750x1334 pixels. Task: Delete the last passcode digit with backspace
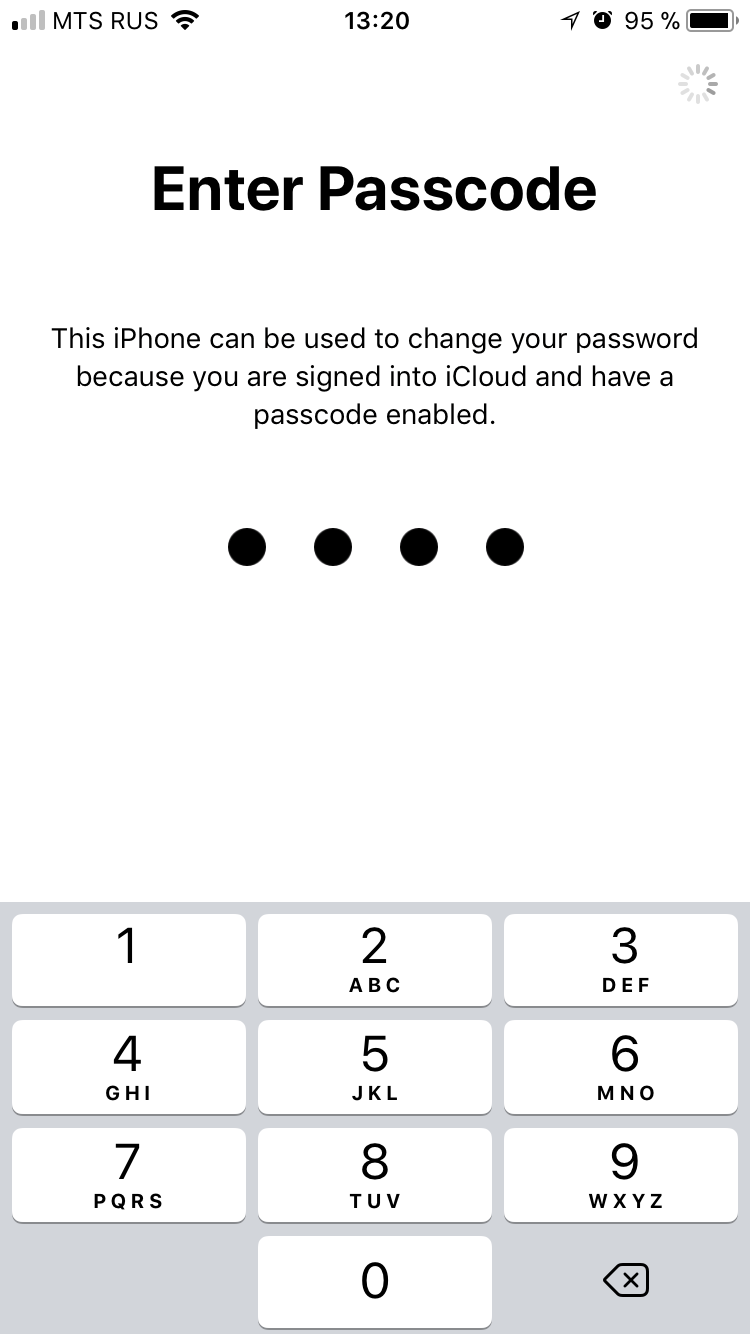pyautogui.click(x=627, y=1280)
